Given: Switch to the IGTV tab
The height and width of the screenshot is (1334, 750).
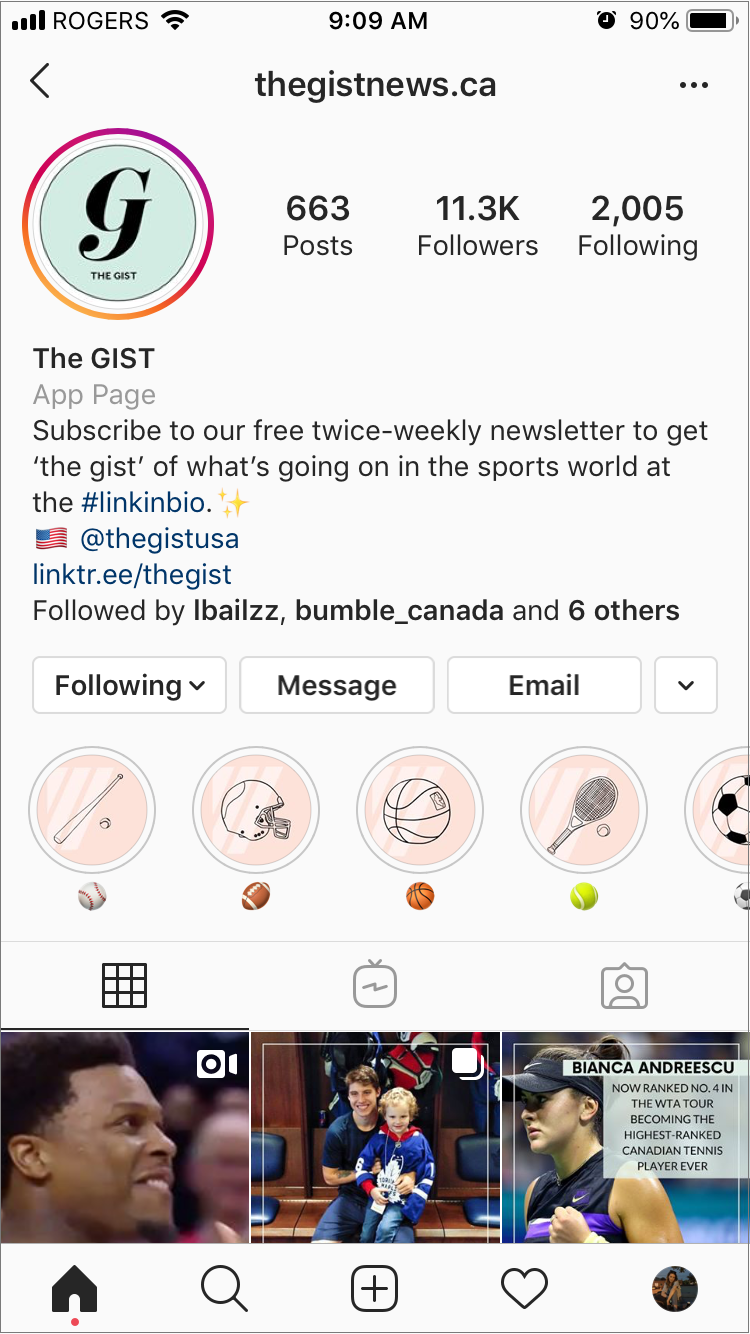Looking at the screenshot, I should pos(375,985).
